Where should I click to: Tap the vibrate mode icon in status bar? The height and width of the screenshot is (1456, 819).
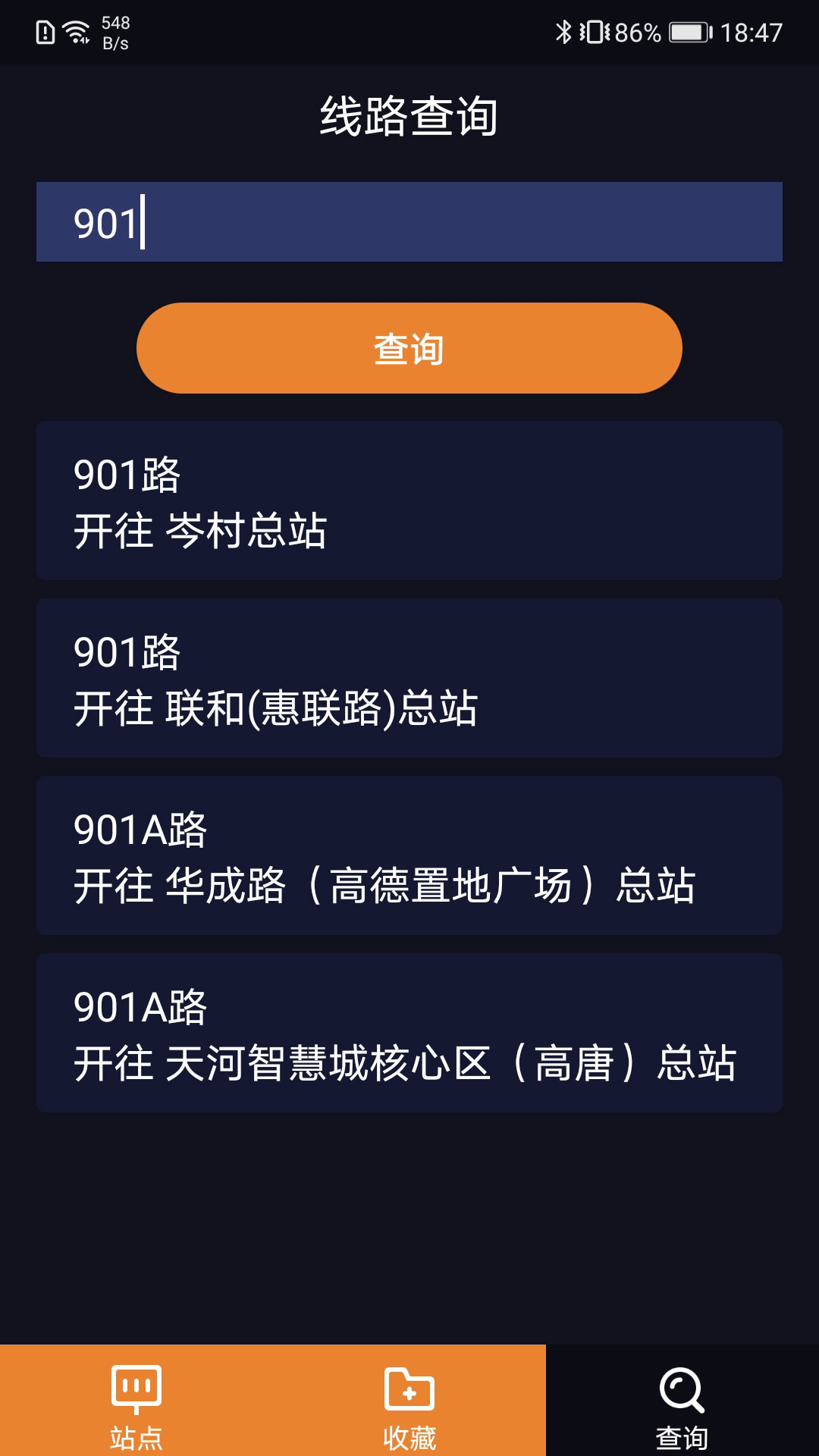point(595,32)
